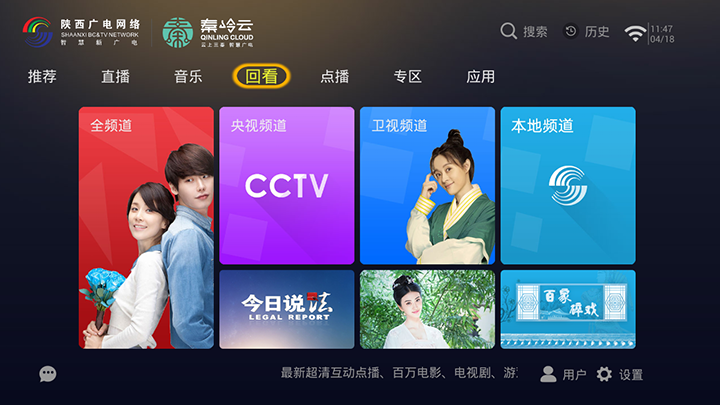Open the 全频道 card

point(146,227)
